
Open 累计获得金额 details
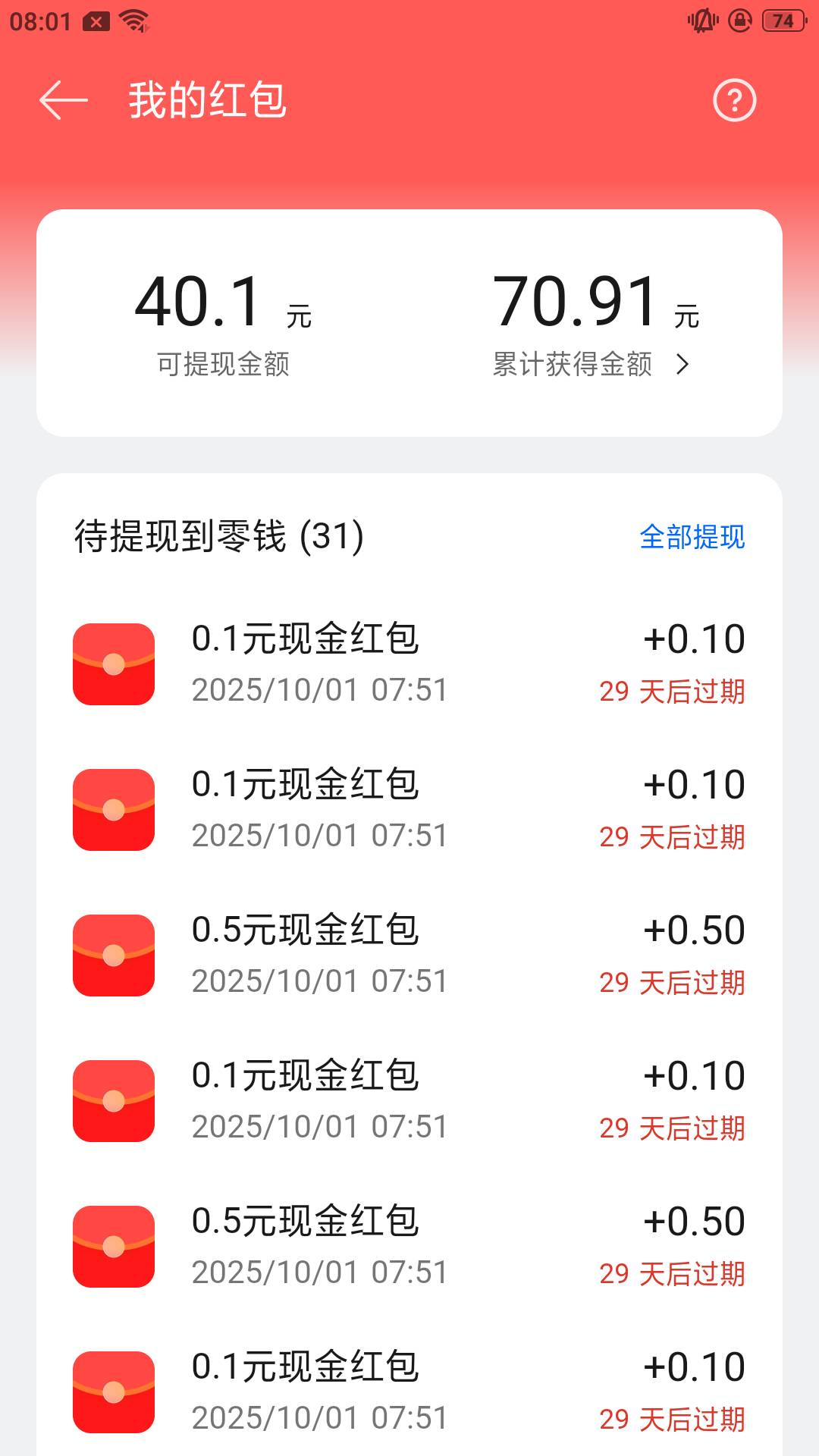point(591,365)
